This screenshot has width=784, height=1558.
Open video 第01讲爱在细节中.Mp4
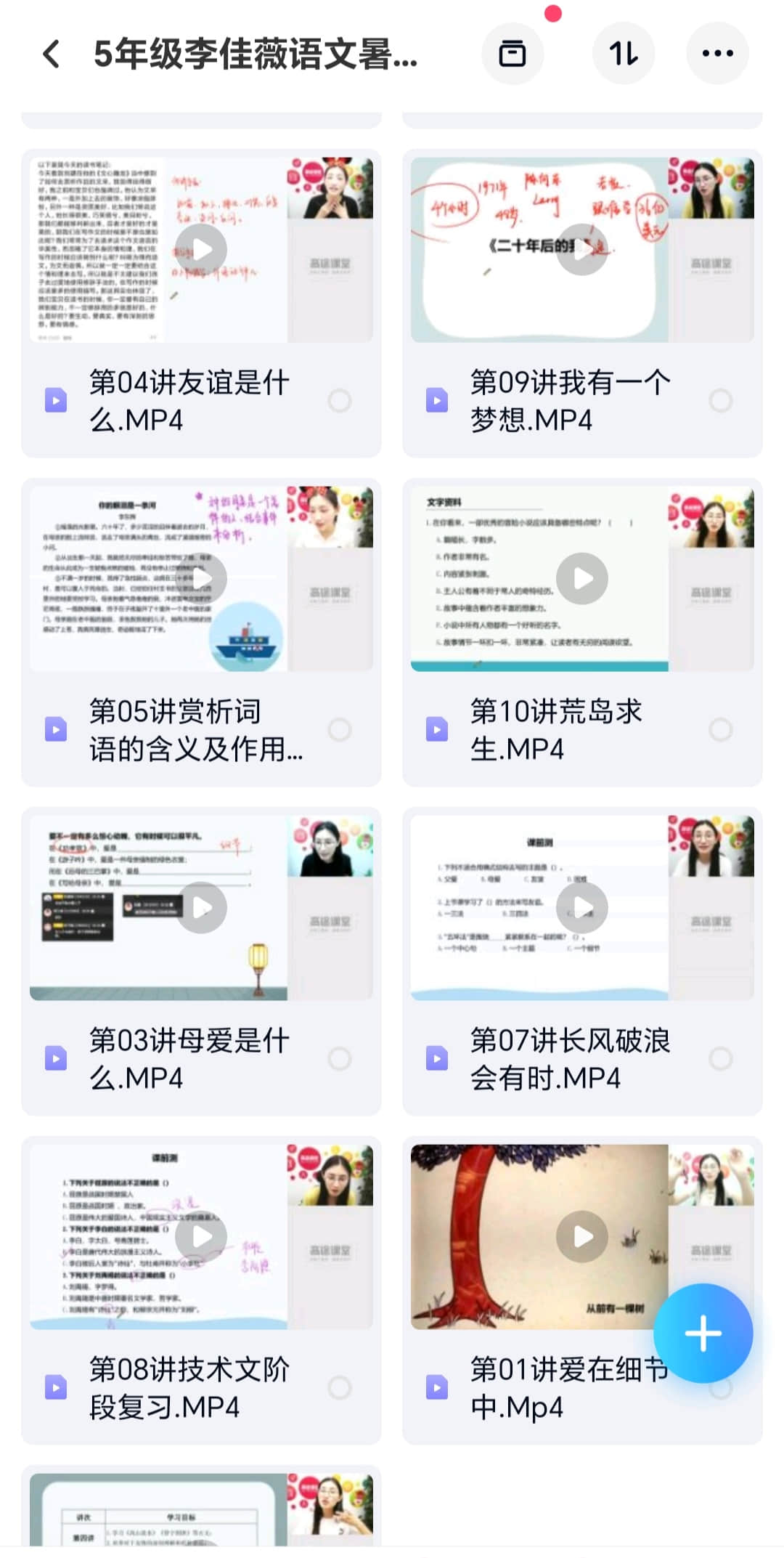[582, 1236]
